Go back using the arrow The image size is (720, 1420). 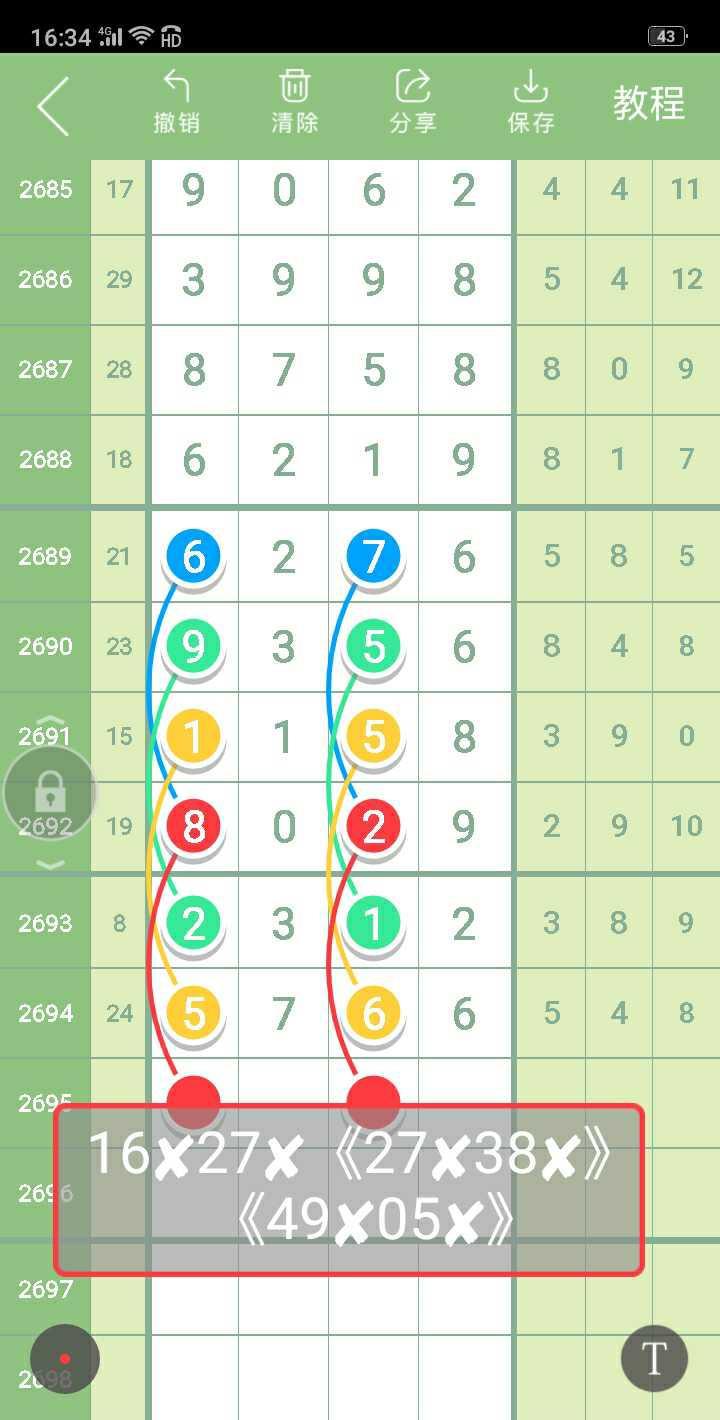[53, 105]
